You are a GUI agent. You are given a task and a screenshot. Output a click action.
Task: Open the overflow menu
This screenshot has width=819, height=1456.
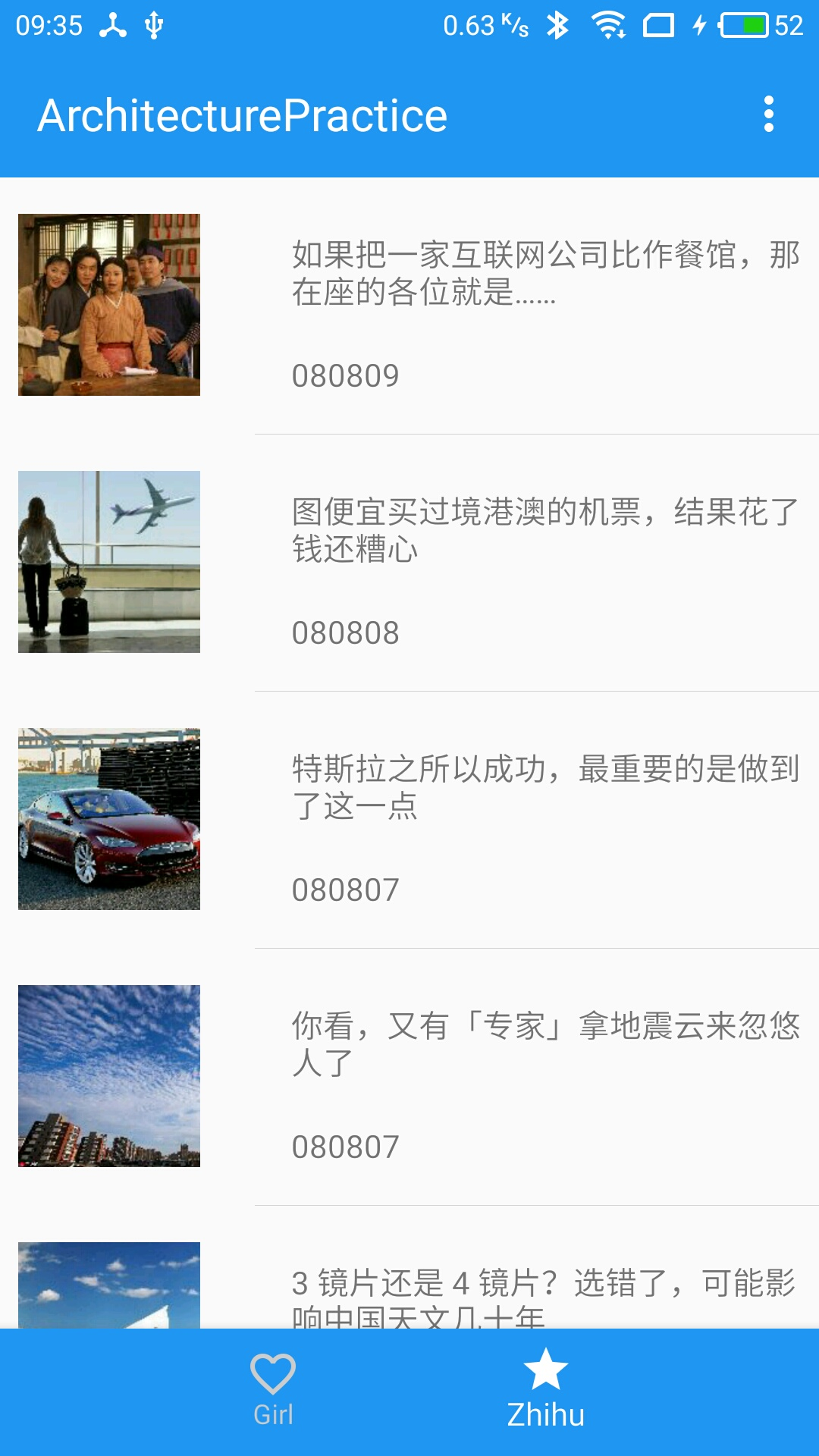click(768, 115)
